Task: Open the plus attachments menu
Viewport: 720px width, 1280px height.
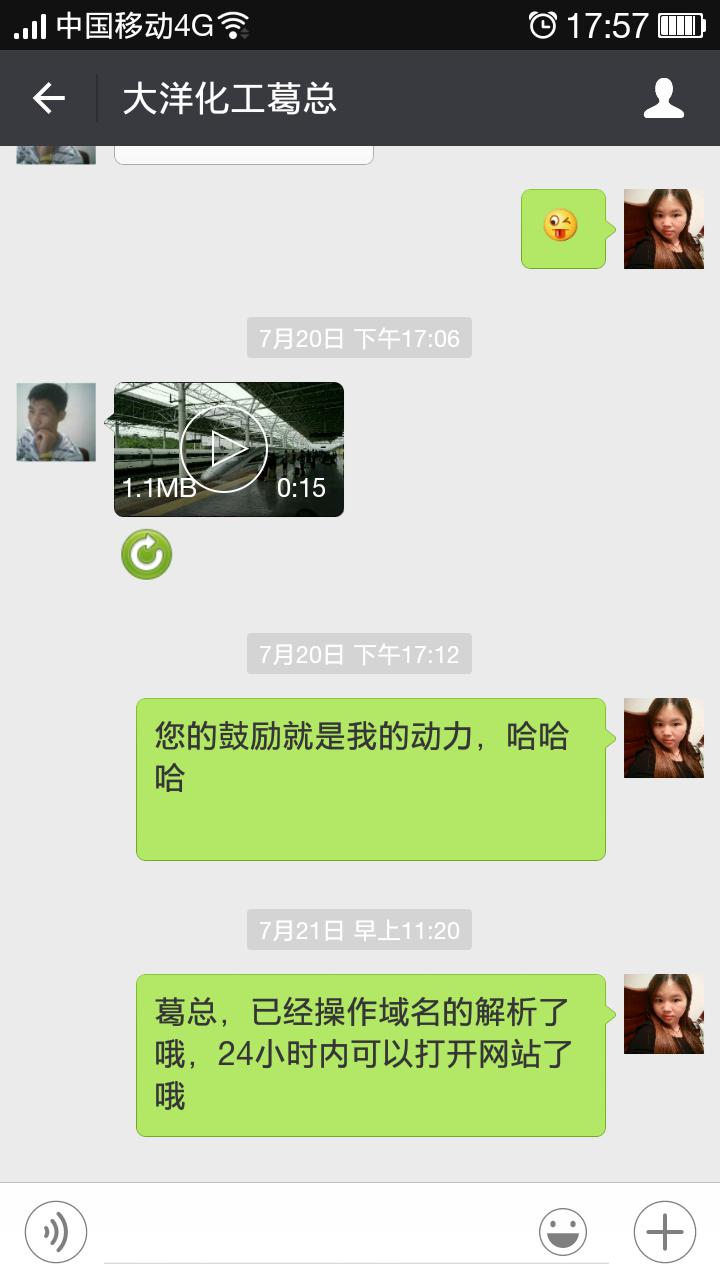Action: (664, 1232)
